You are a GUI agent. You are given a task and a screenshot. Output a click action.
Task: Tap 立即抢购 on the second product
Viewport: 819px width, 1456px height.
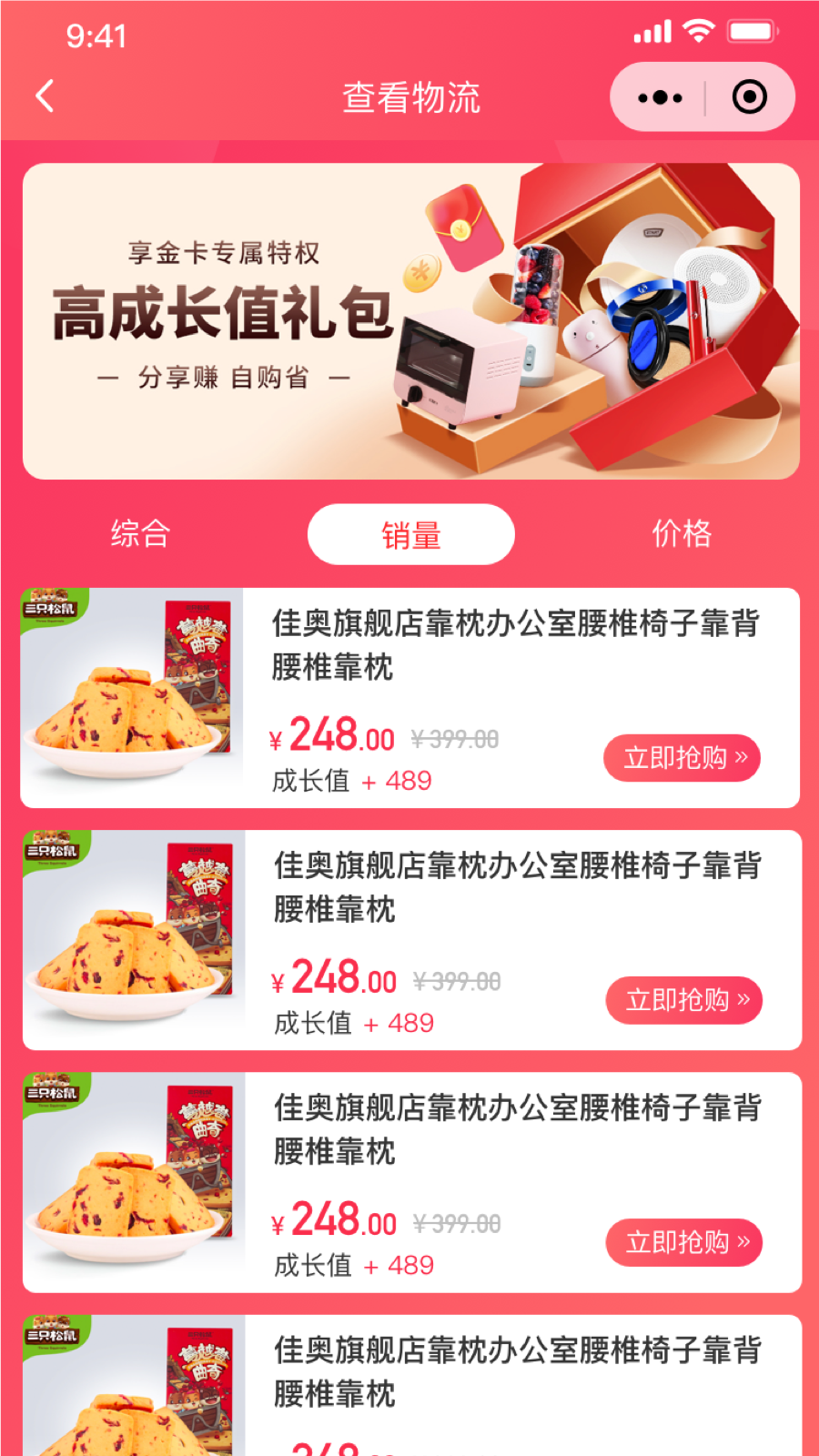[x=683, y=1000]
